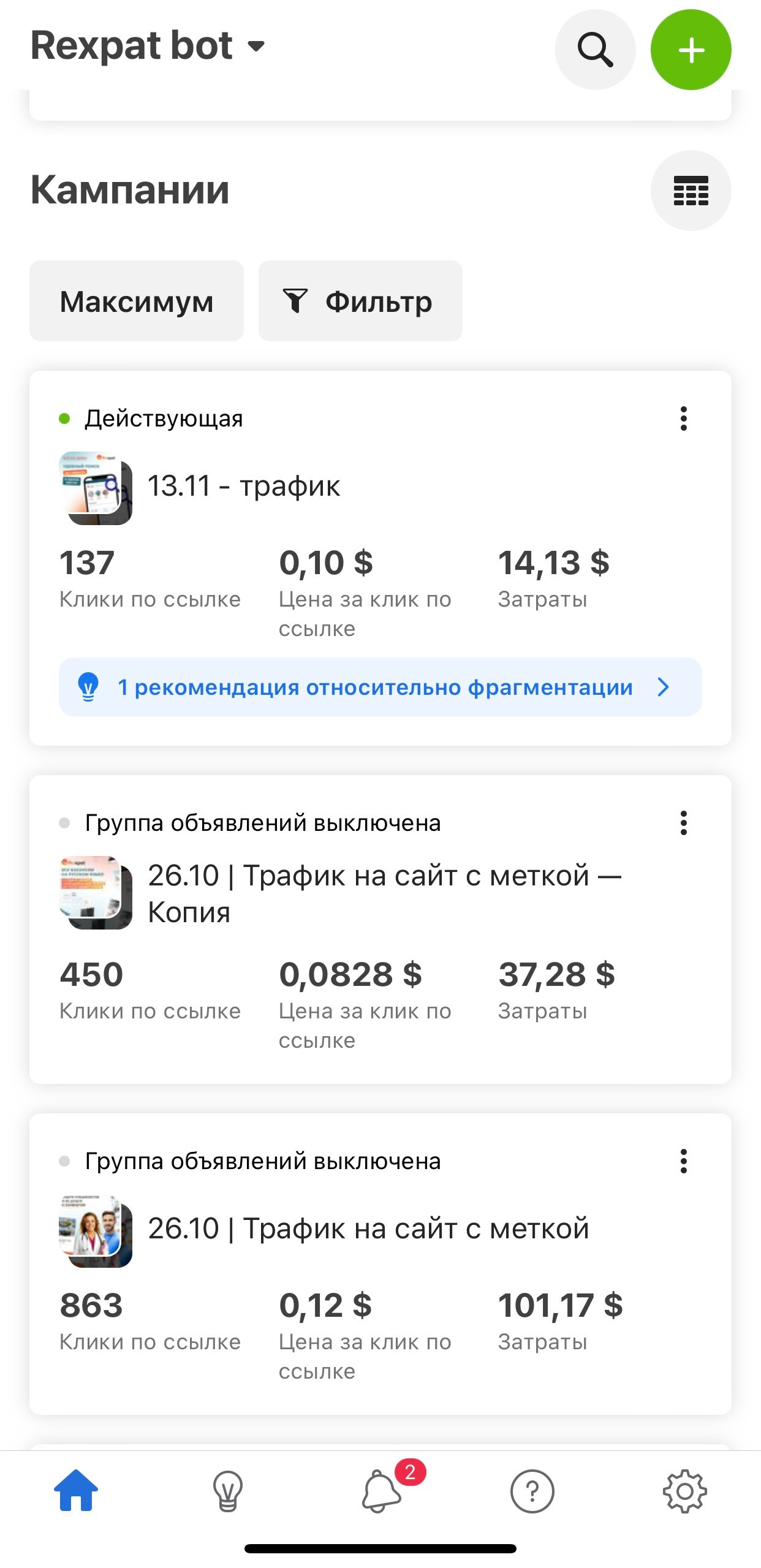Open options for 26.10 Трафик на сайт с меткой

[x=684, y=1161]
